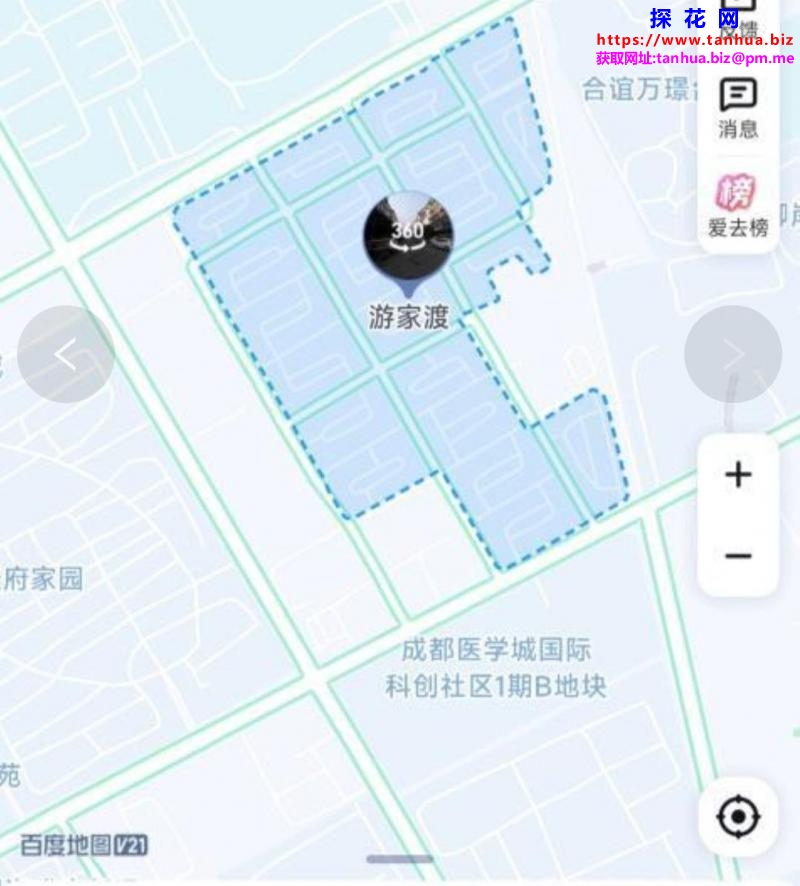Open the 爱去榜 ranking list
800x886 pixels.
click(x=738, y=207)
